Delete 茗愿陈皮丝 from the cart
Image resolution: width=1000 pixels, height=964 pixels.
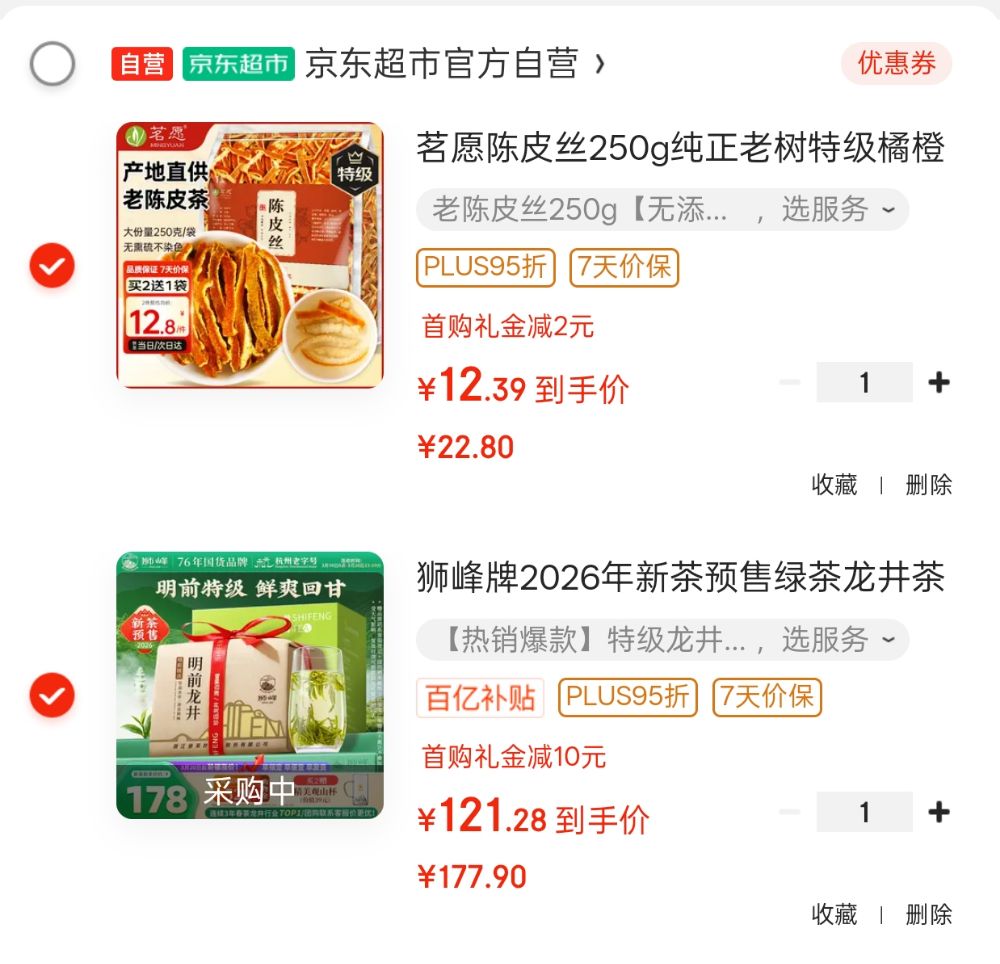pyautogui.click(x=928, y=485)
